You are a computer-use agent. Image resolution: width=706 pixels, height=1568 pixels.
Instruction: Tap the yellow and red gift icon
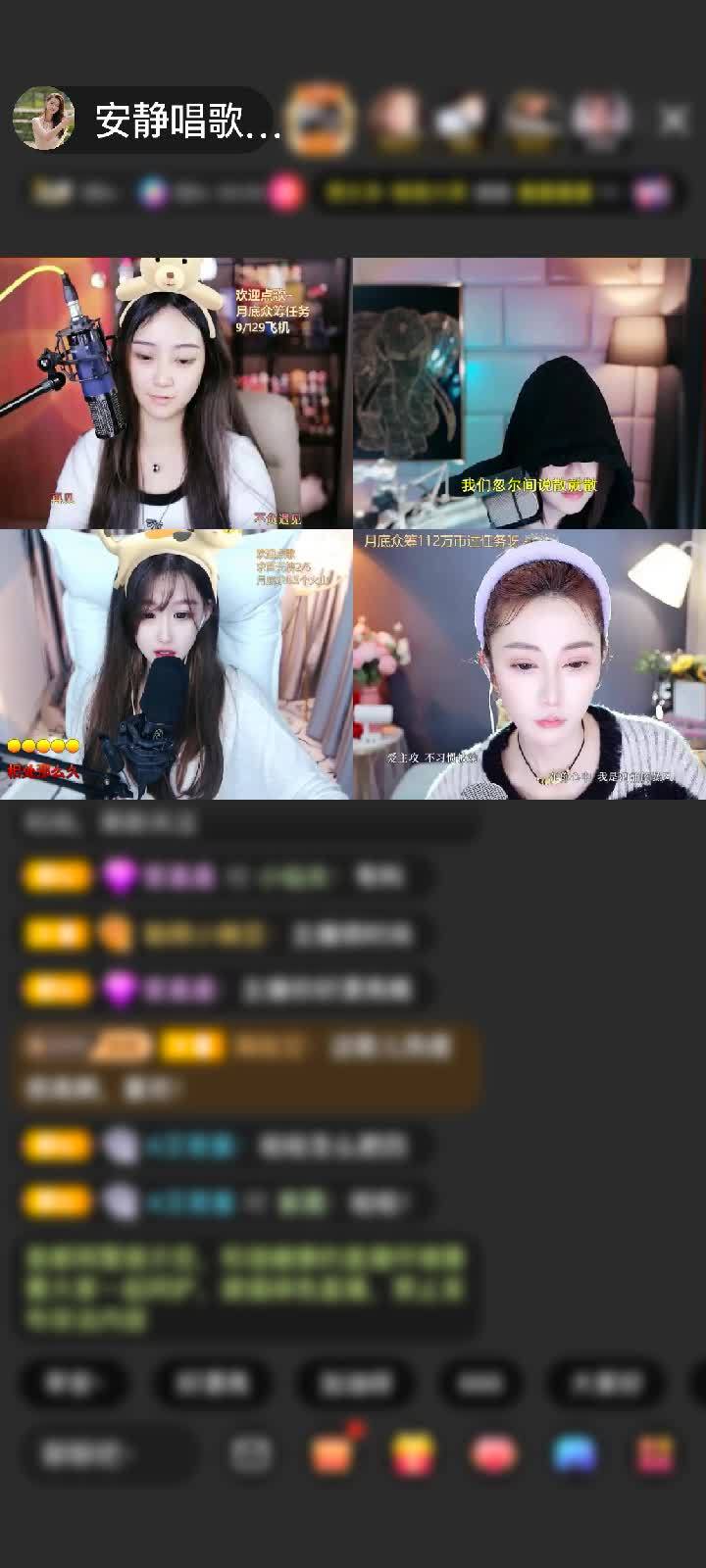413,1453
